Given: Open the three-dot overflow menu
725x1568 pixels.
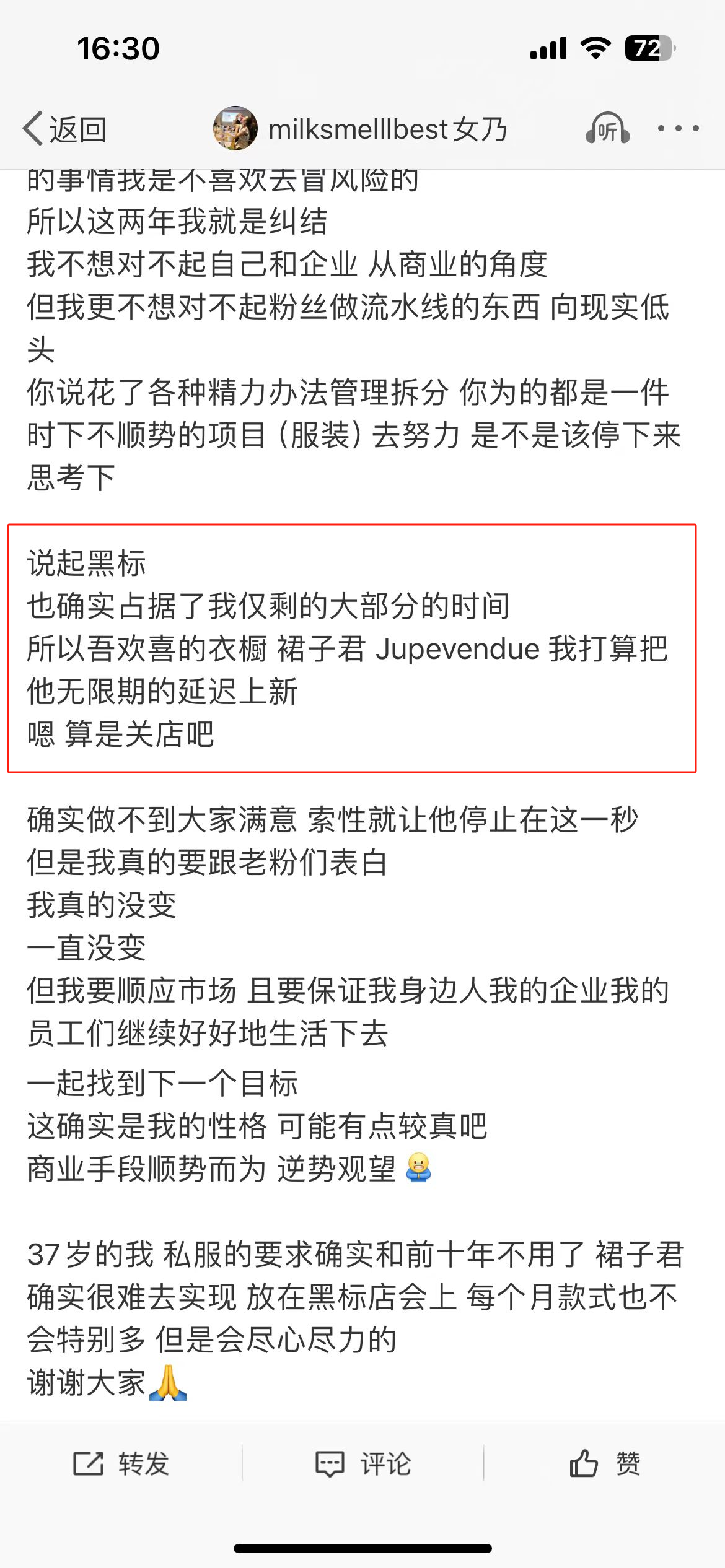Looking at the screenshot, I should click(x=679, y=129).
